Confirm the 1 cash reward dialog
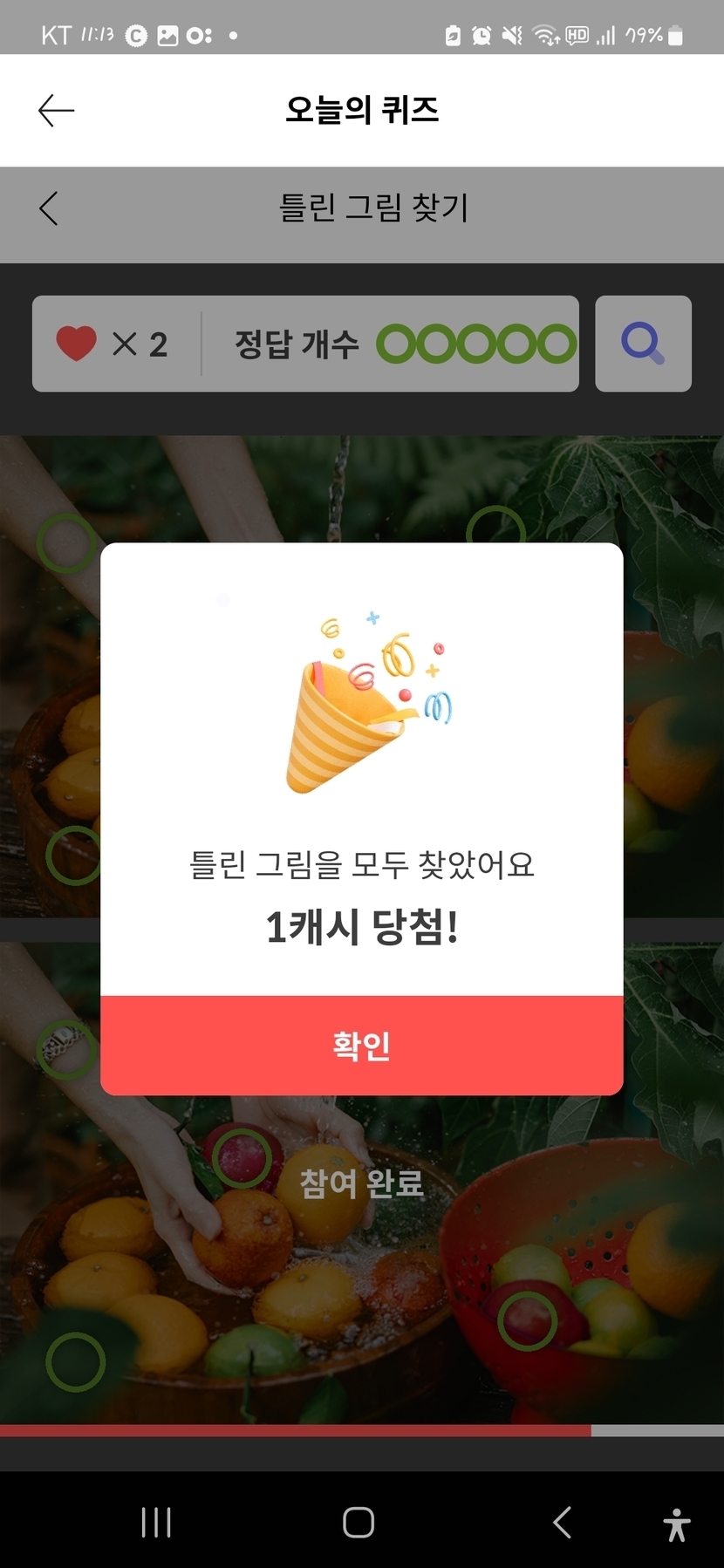This screenshot has width=724, height=1568. 361,1045
